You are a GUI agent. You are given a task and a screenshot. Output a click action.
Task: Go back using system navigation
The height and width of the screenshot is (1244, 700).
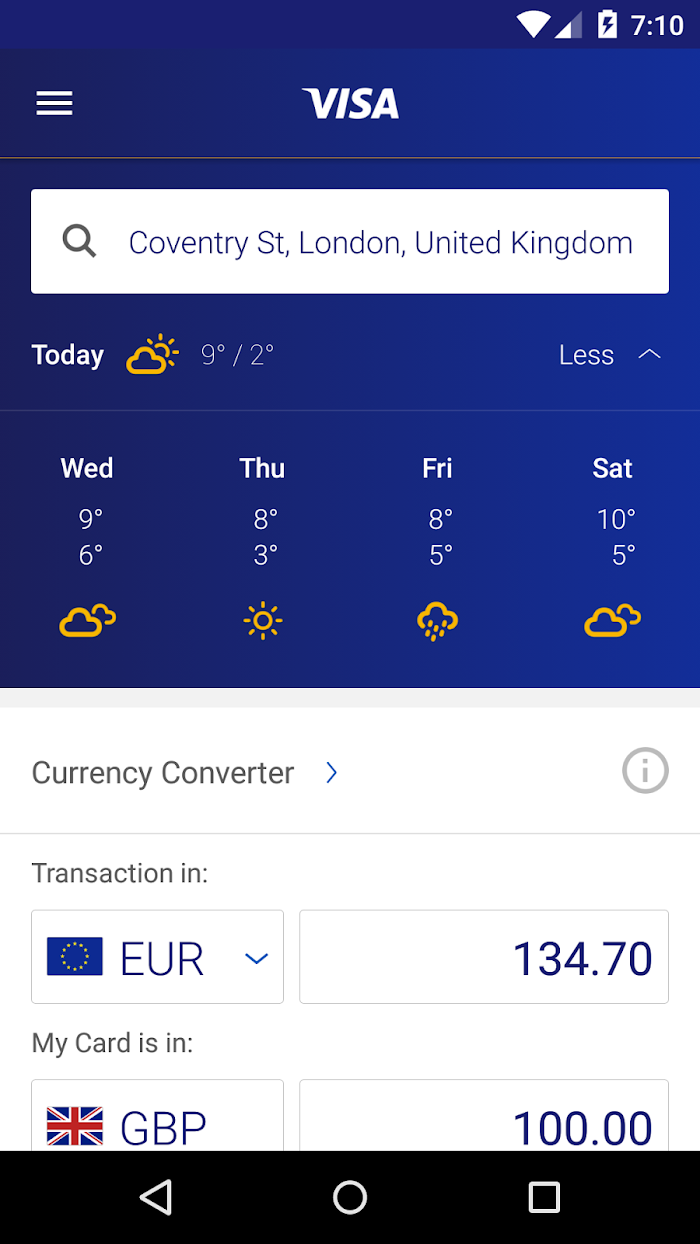156,1197
